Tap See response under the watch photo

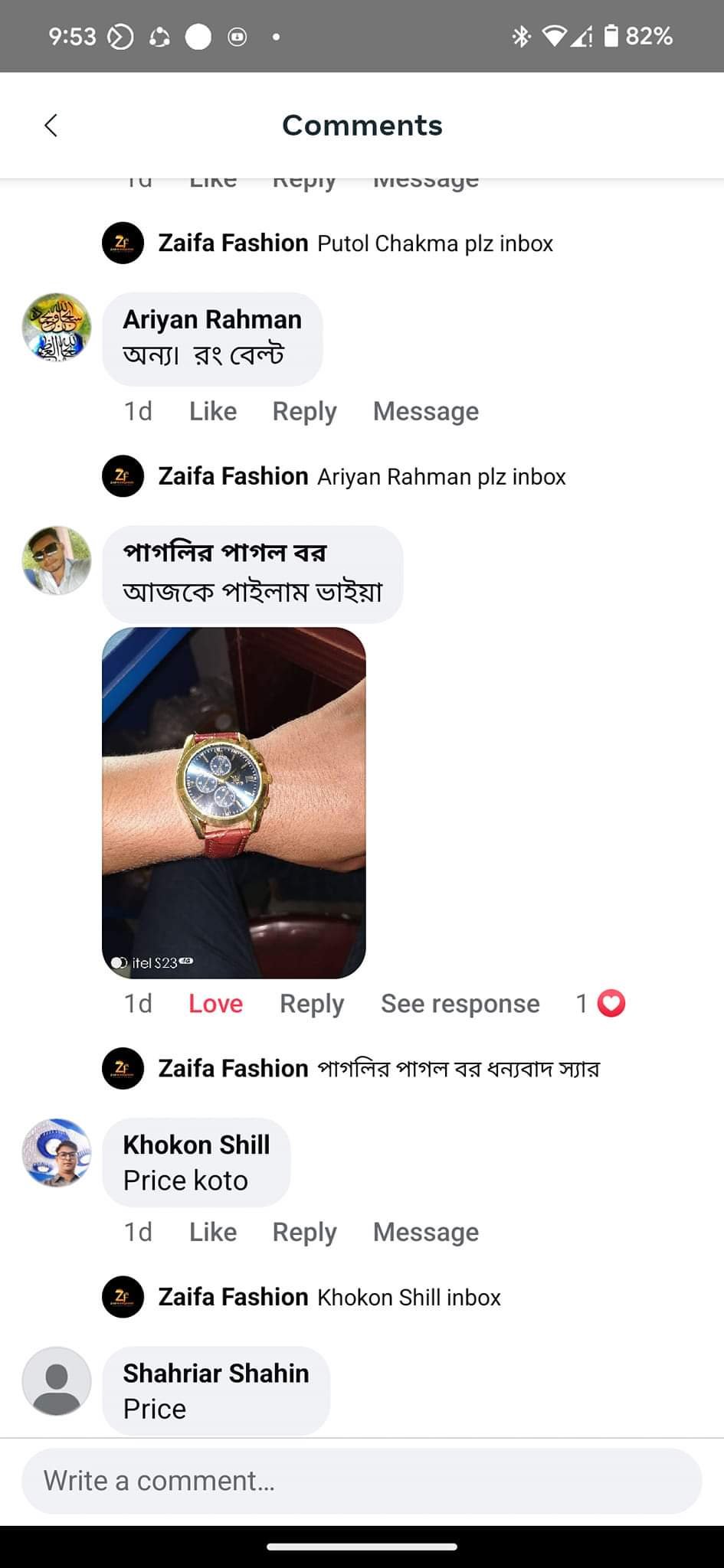[460, 1003]
